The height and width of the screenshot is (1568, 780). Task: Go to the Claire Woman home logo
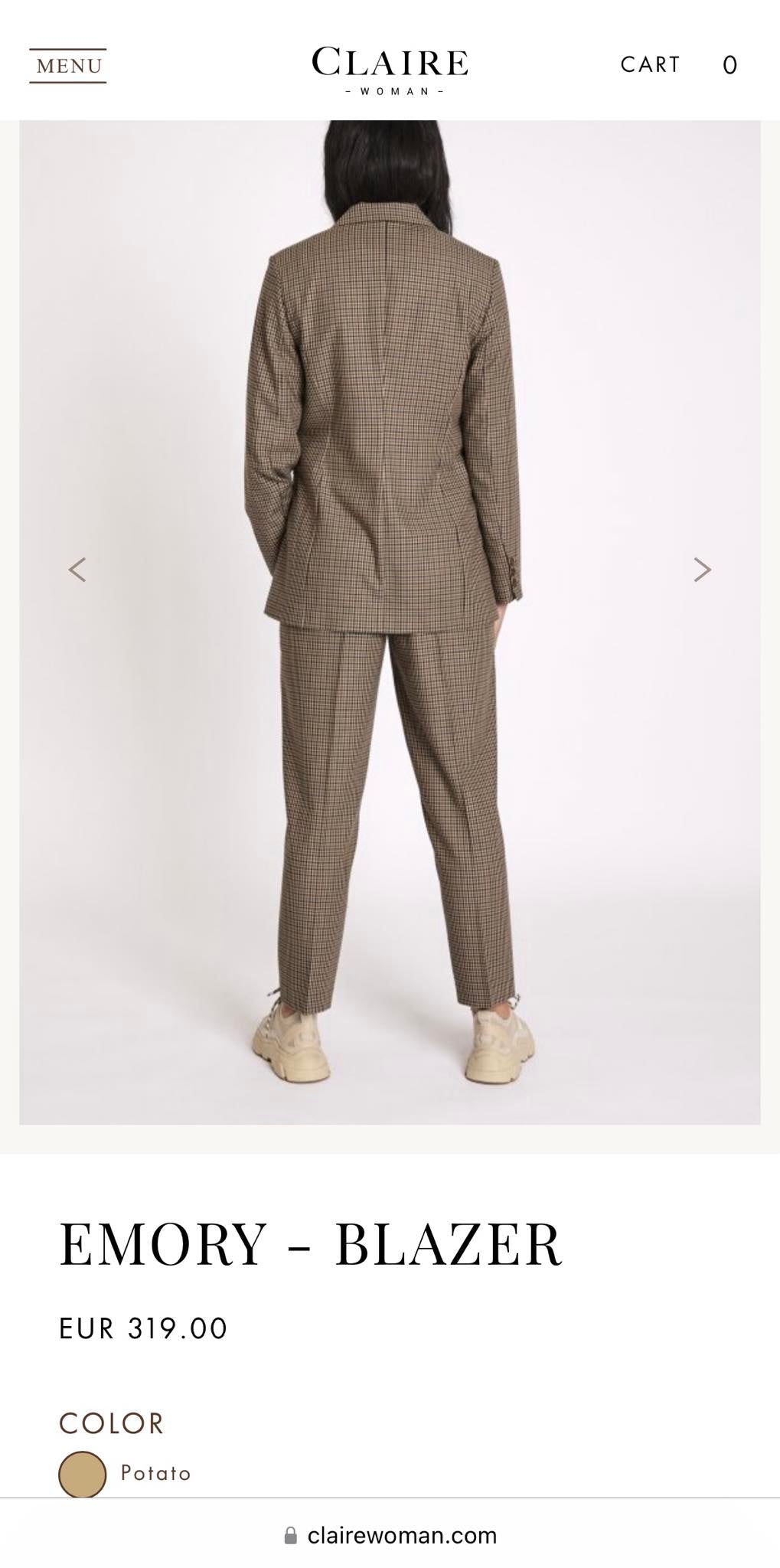(x=390, y=71)
